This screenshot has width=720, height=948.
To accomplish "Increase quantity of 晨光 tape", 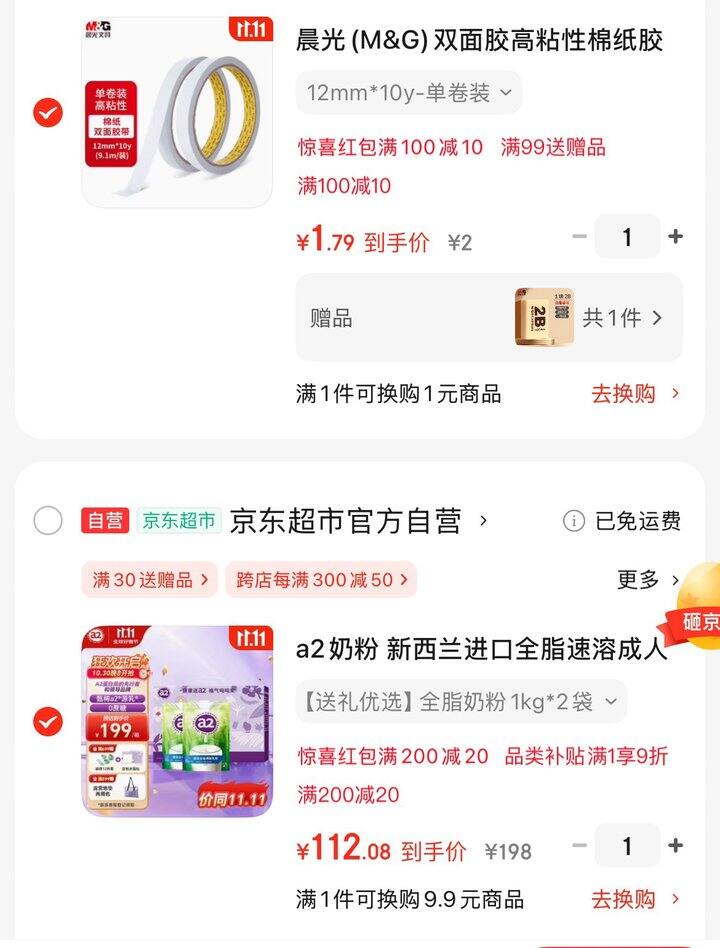I will pos(676,237).
